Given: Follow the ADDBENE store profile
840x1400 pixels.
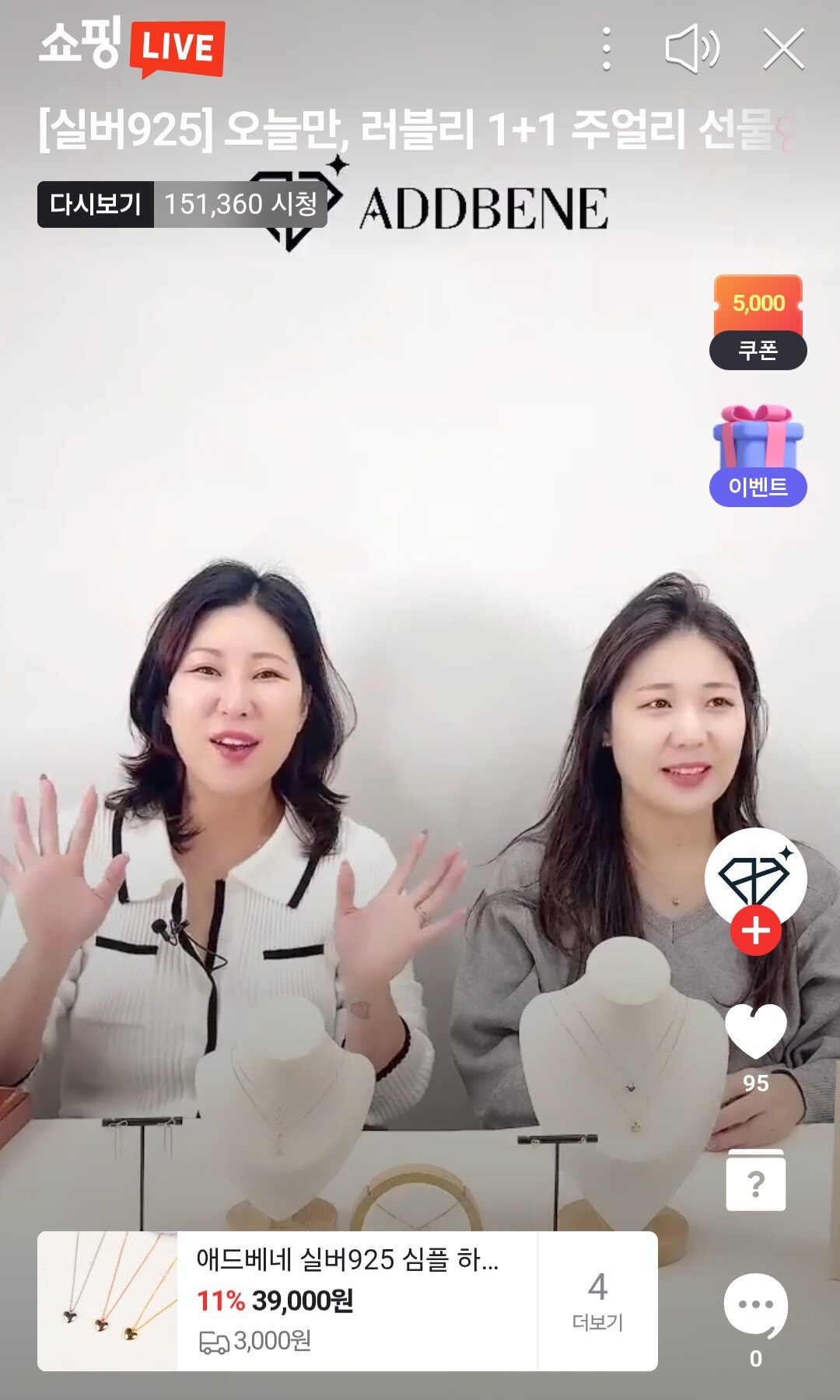Looking at the screenshot, I should 756,929.
